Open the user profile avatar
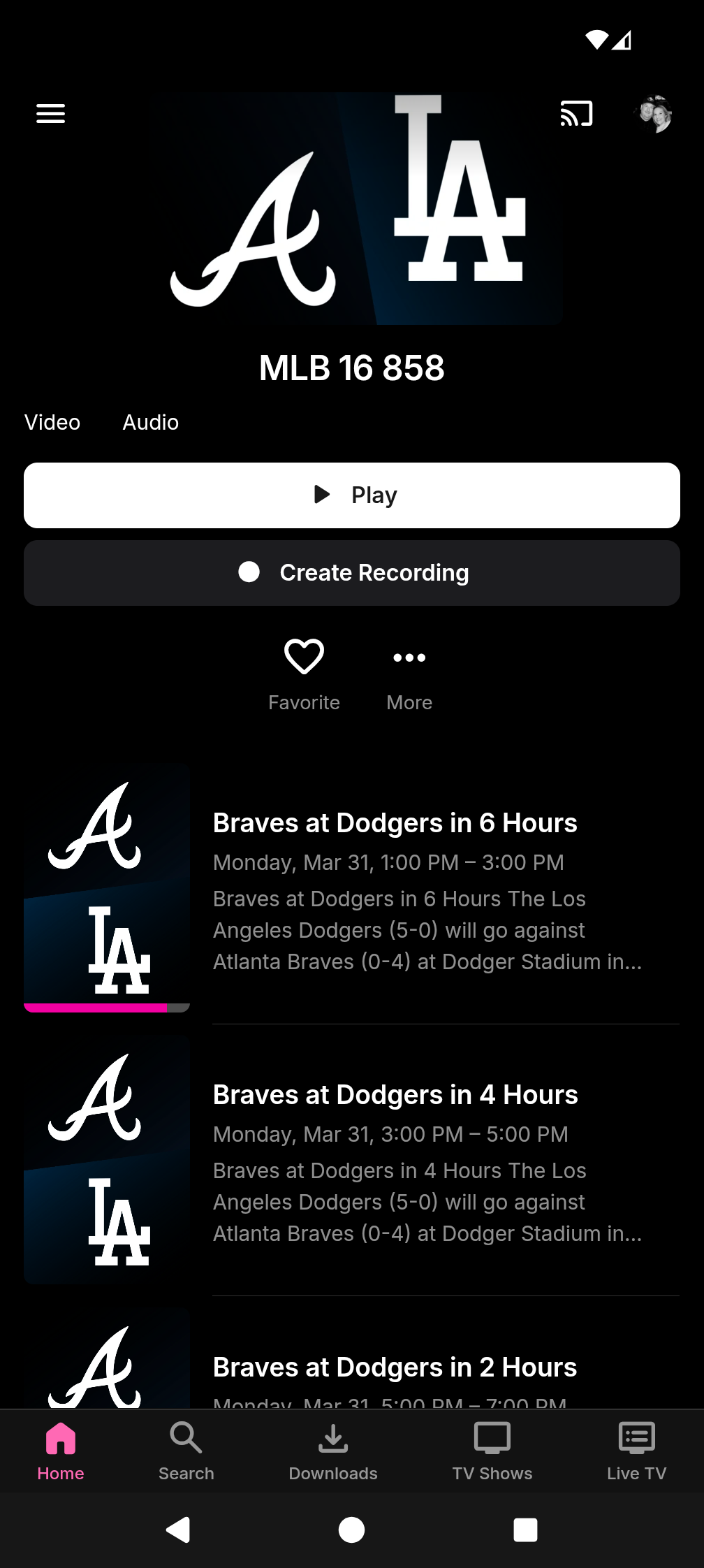This screenshot has width=704, height=1568. 654,113
